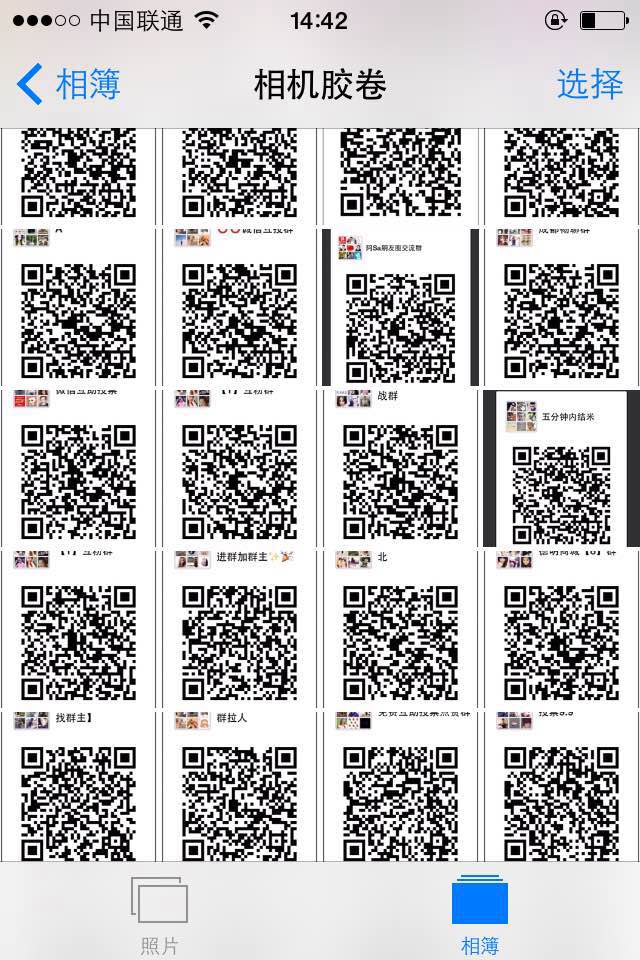Open the photo labeled 网友图交流群
640x960 pixels.
[399, 308]
